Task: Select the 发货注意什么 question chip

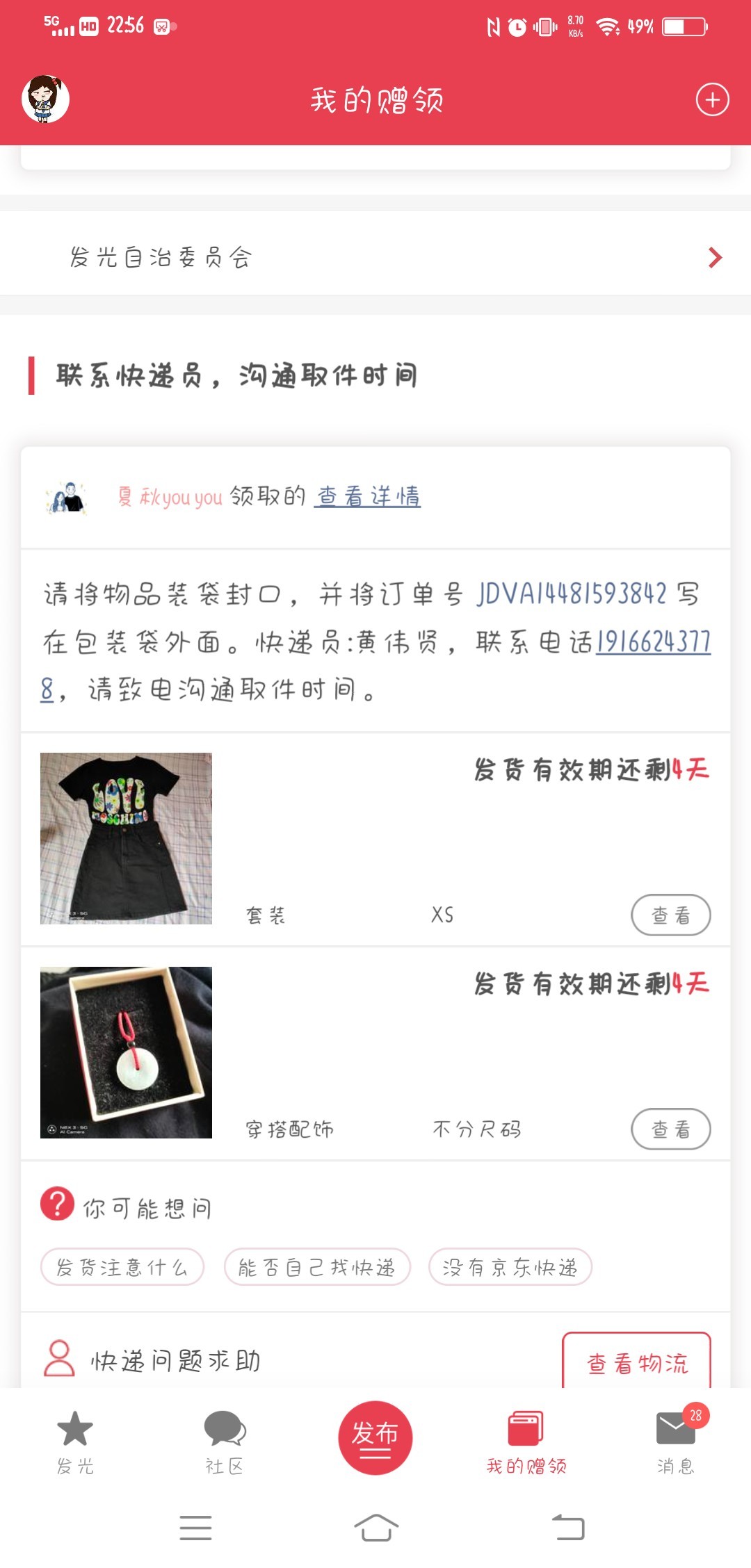Action: [122, 1267]
